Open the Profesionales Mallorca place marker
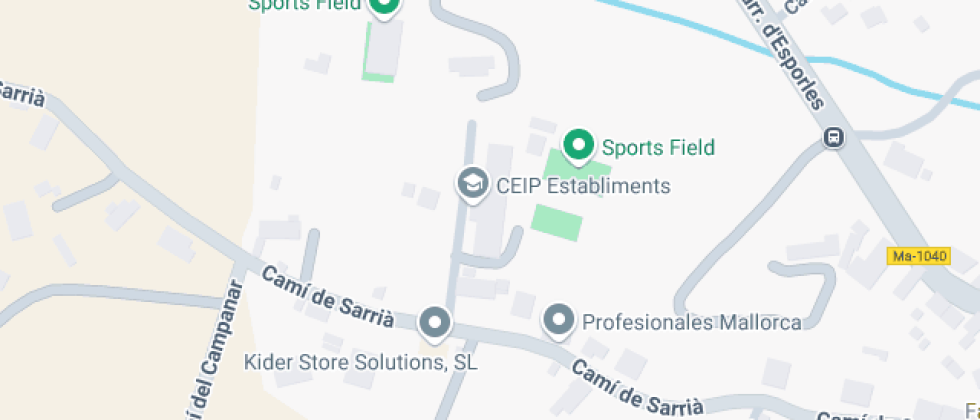980x420 pixels. click(558, 321)
